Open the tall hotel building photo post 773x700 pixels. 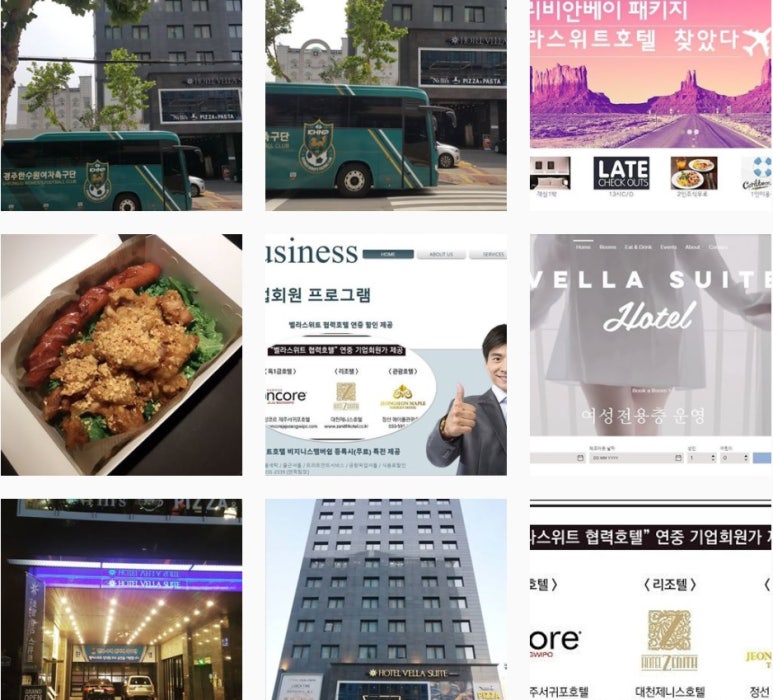[x=386, y=600]
